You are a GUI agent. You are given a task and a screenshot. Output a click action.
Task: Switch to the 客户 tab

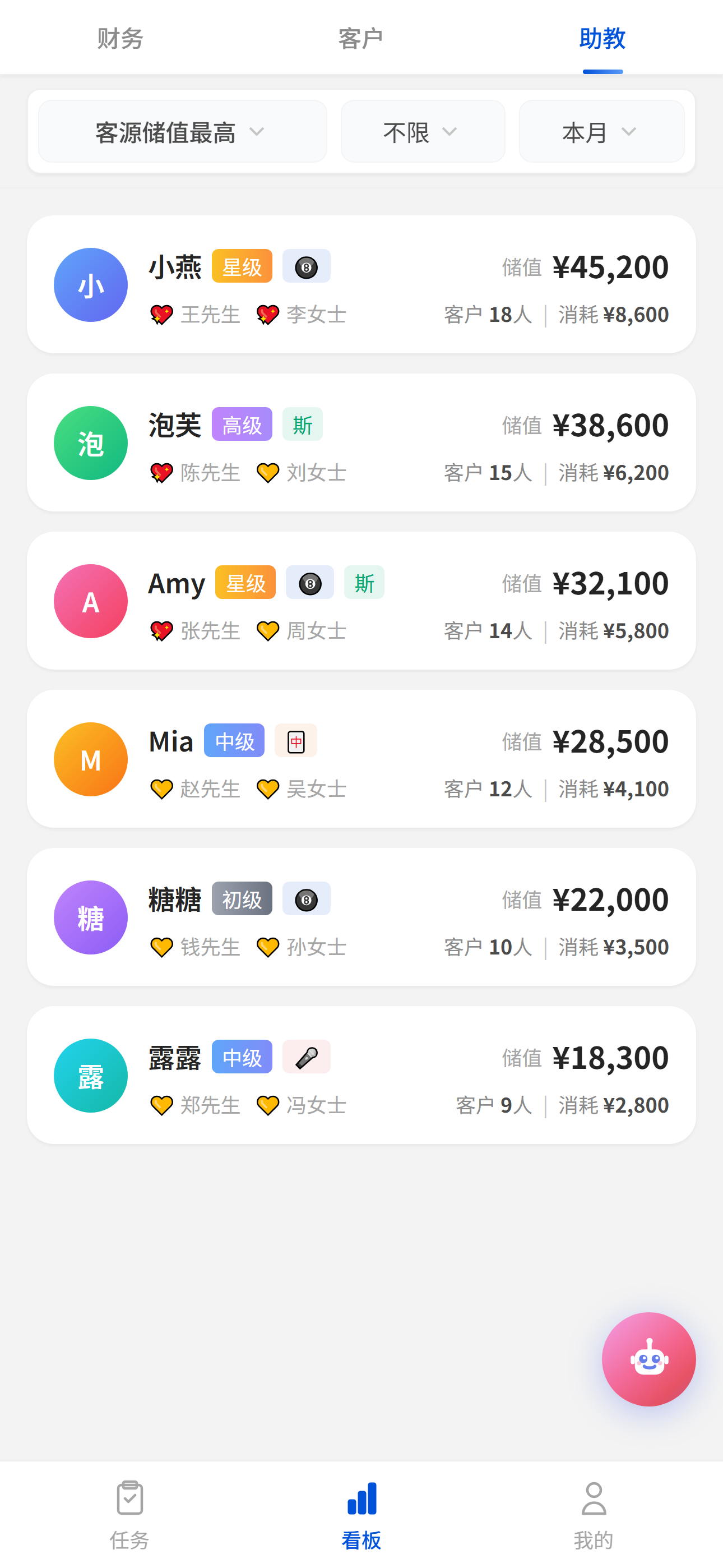tap(360, 38)
